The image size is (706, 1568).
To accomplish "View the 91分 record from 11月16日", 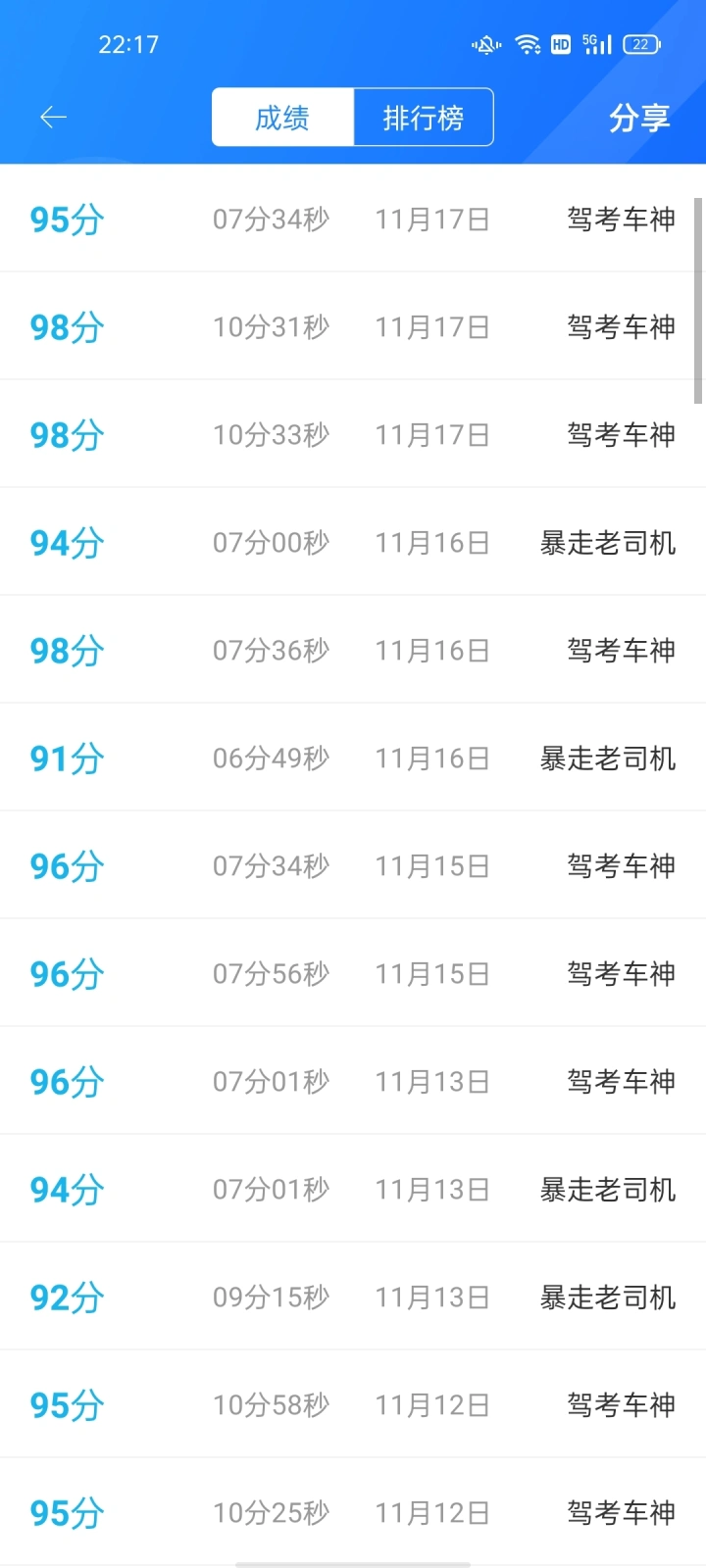I will point(353,758).
